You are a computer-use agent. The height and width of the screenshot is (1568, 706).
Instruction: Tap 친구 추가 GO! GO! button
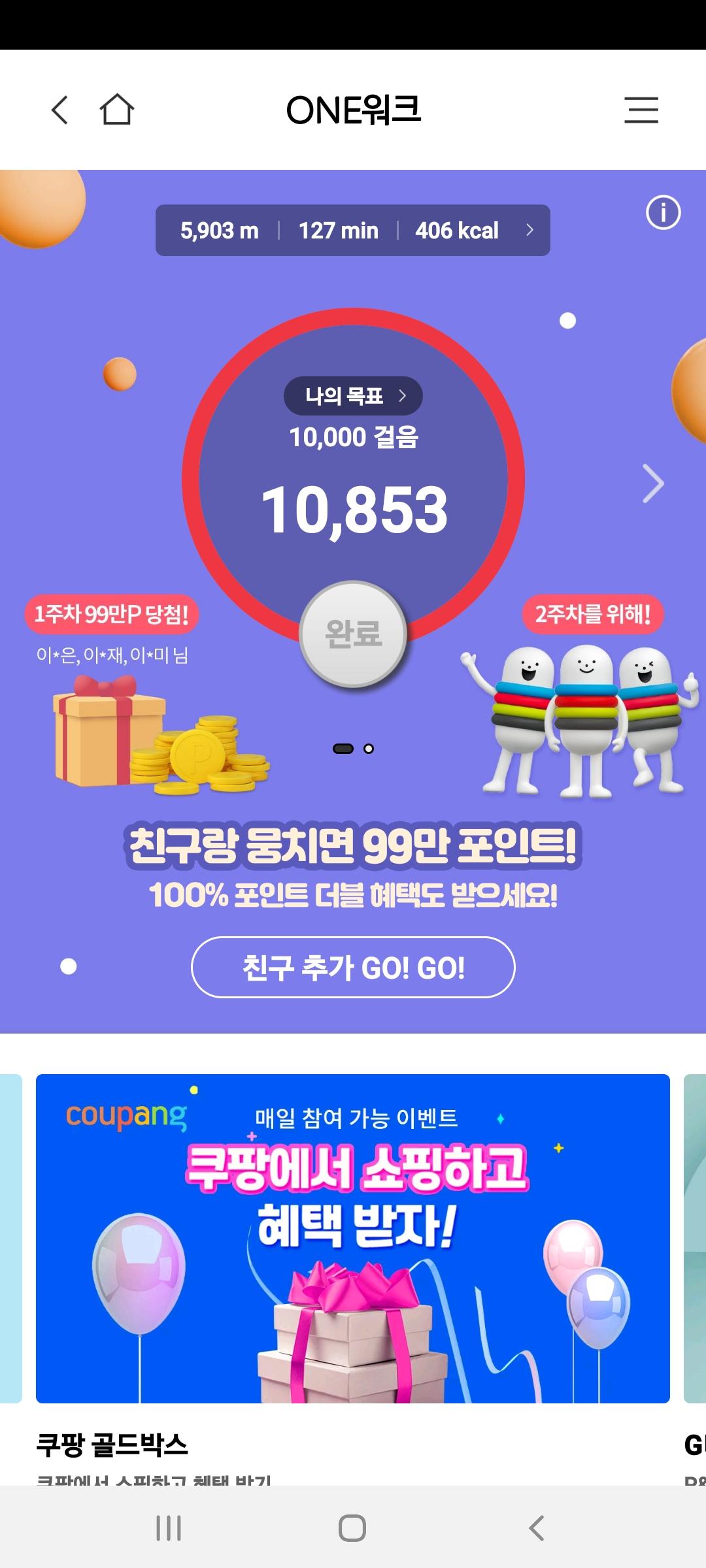pos(353,968)
